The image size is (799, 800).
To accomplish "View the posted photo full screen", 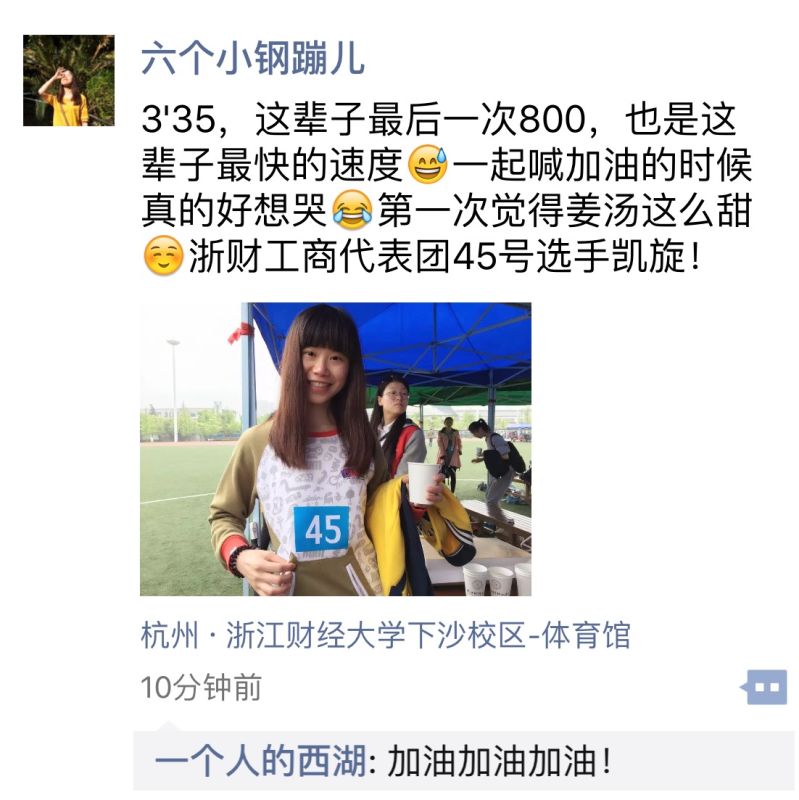I will 335,449.
